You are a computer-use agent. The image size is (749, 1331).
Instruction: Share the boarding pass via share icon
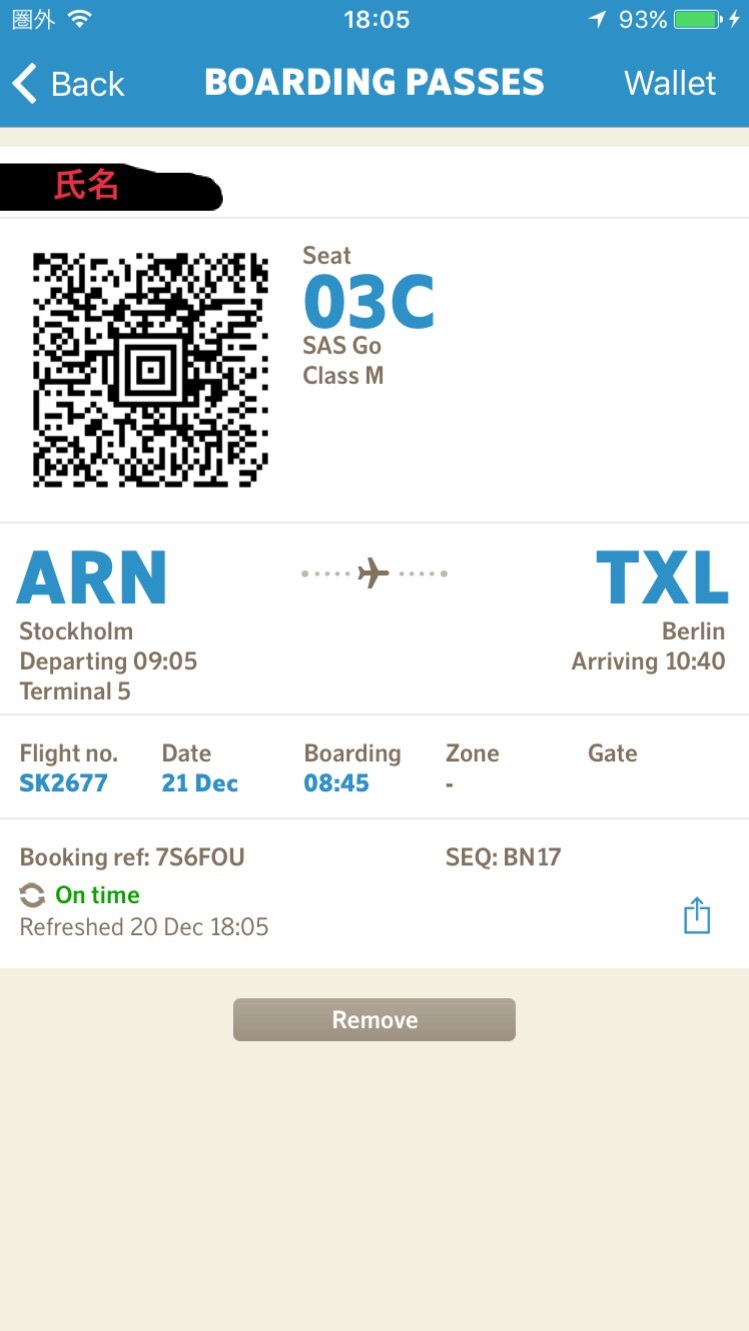coord(697,915)
